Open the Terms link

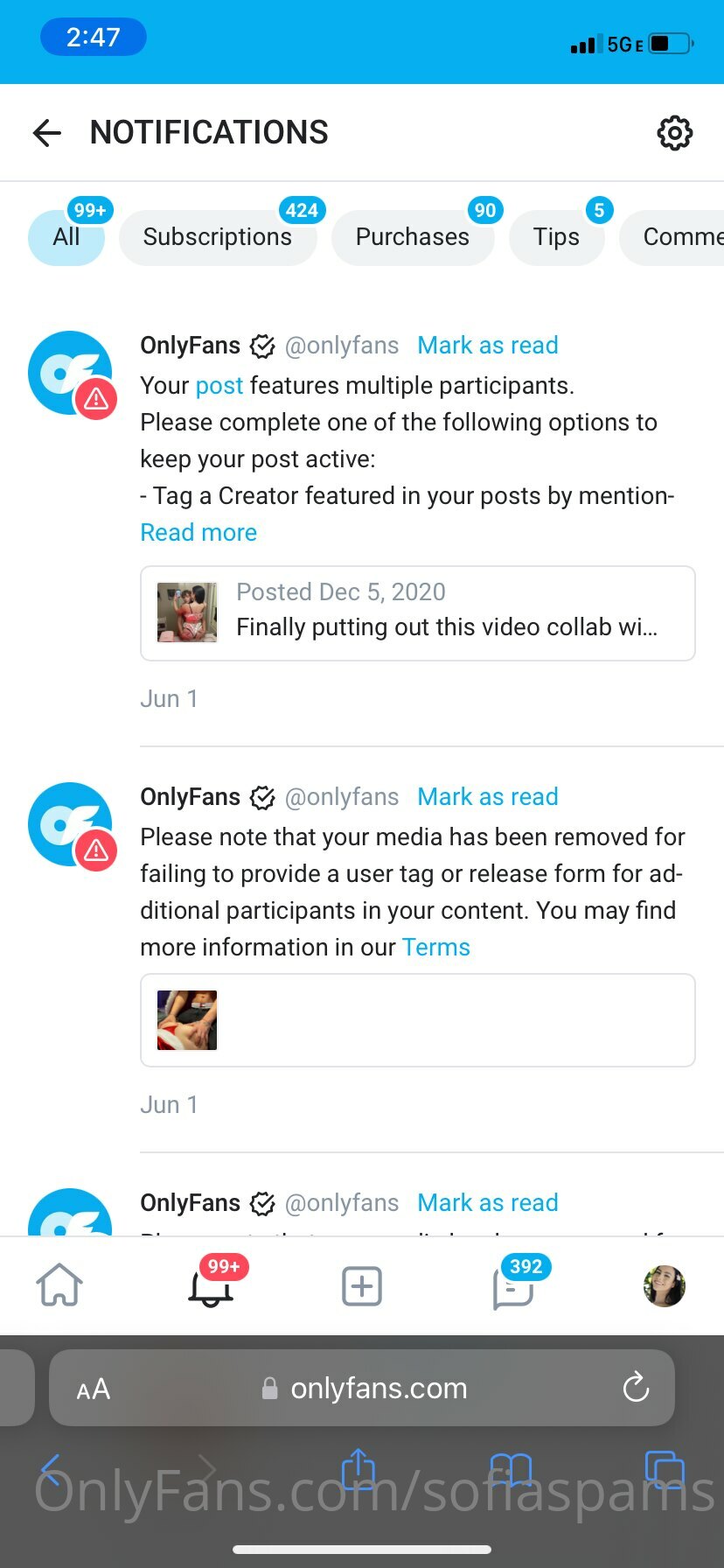[435, 948]
